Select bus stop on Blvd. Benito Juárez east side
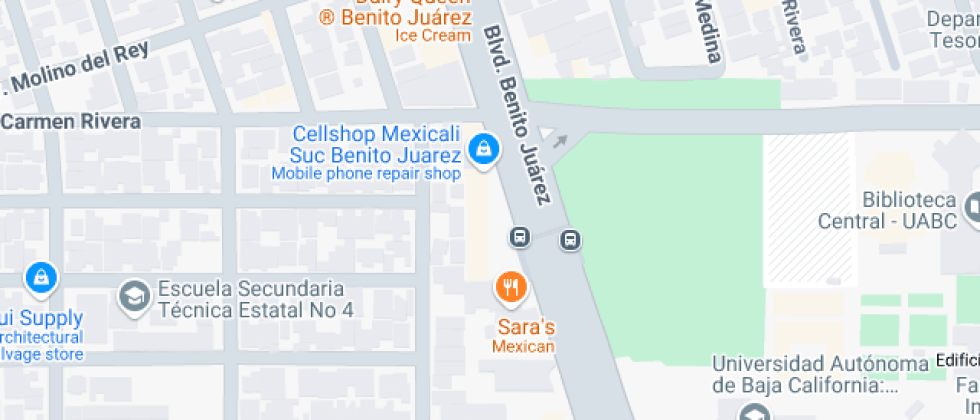 (569, 240)
